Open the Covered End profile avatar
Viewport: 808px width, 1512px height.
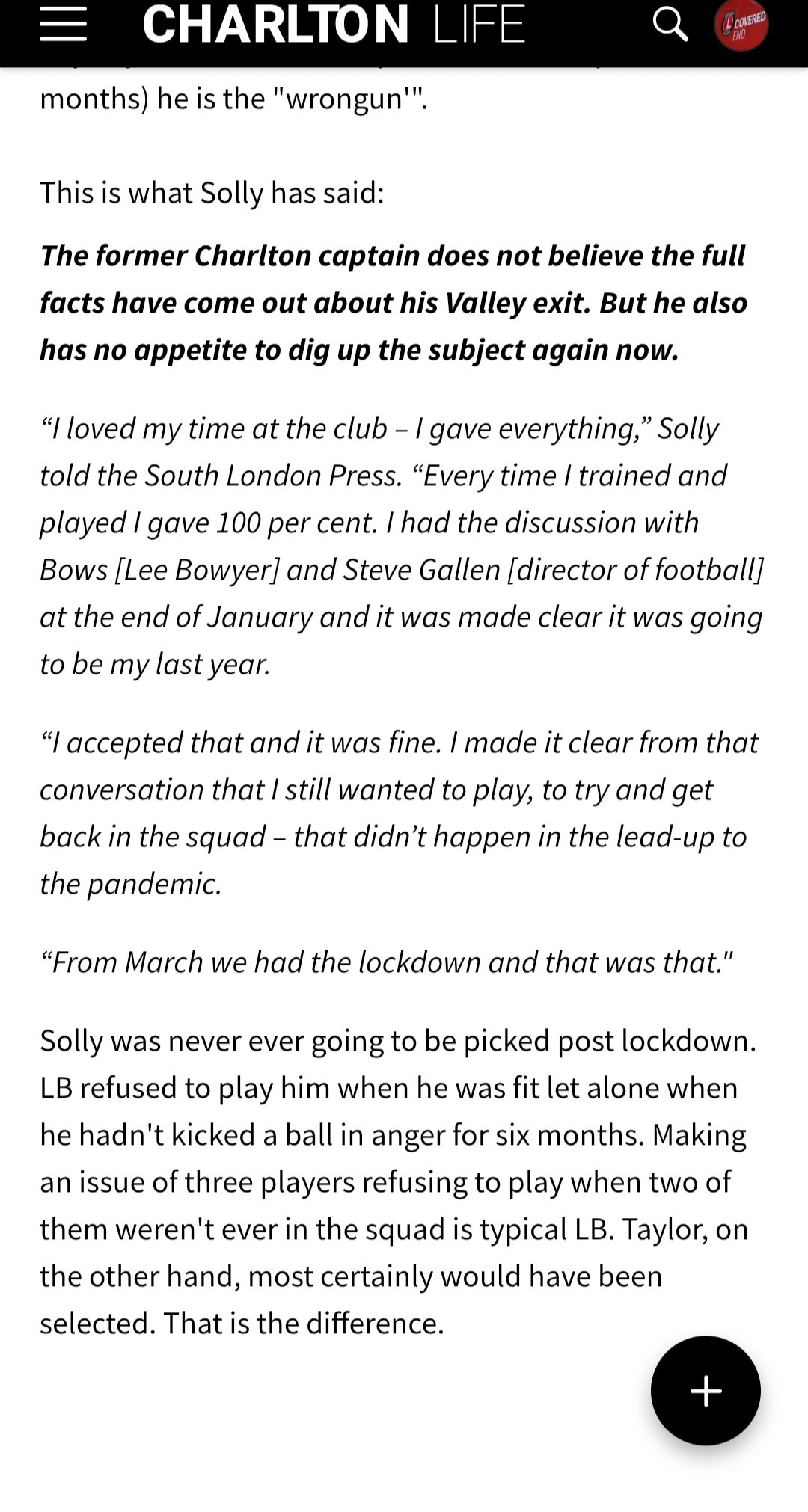[x=741, y=25]
